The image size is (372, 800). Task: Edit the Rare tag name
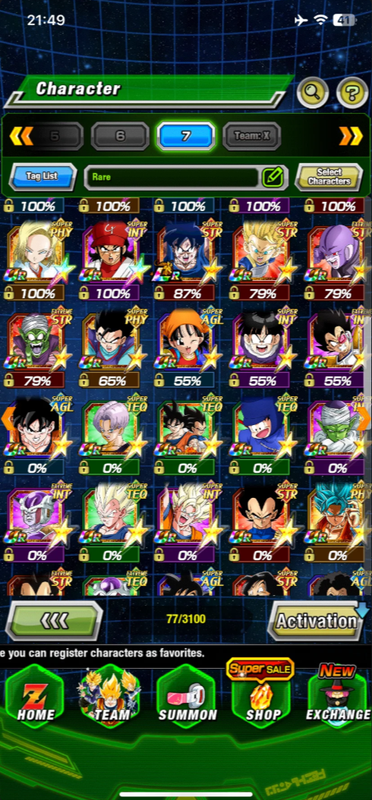[x=272, y=177]
